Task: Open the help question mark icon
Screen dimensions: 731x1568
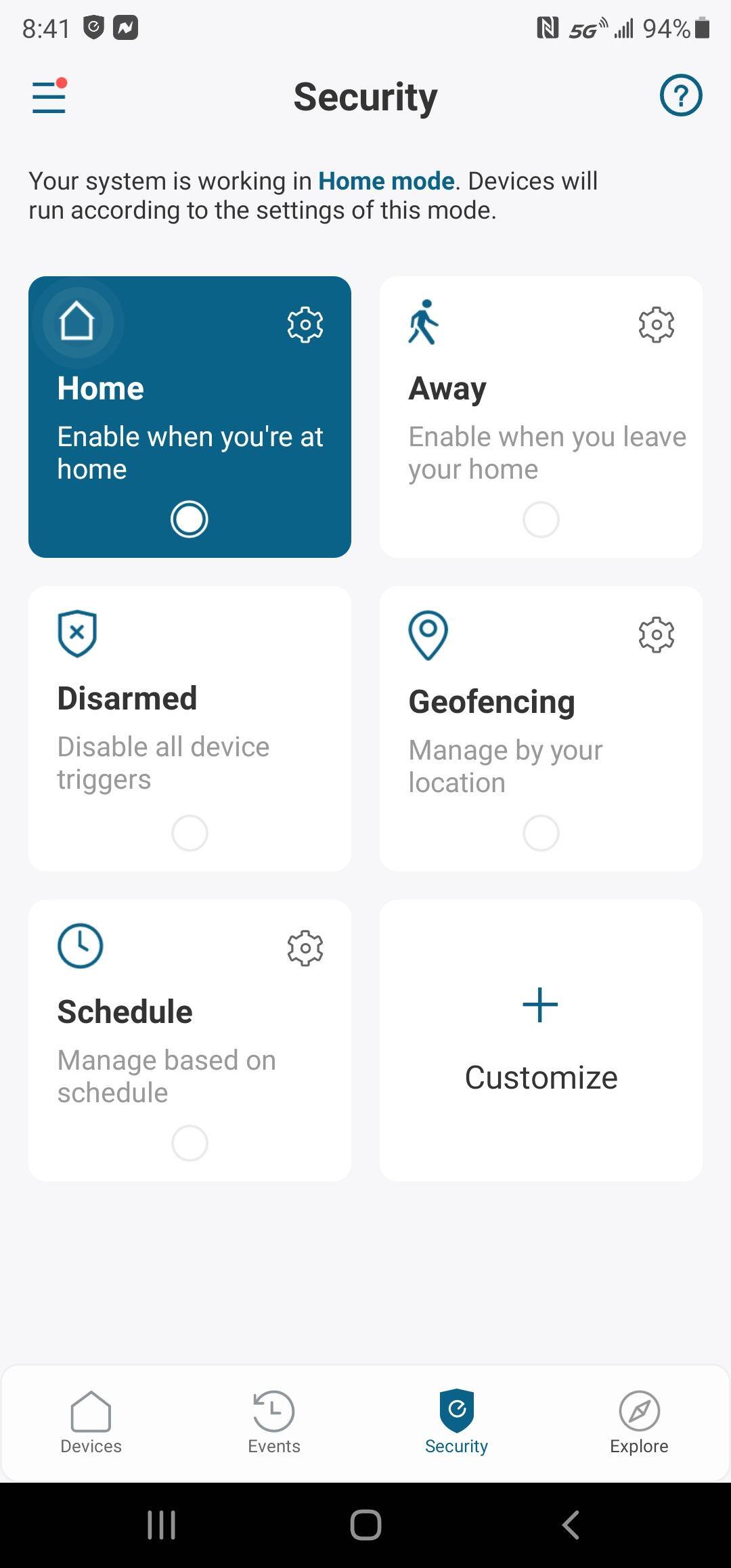Action: 680,95
